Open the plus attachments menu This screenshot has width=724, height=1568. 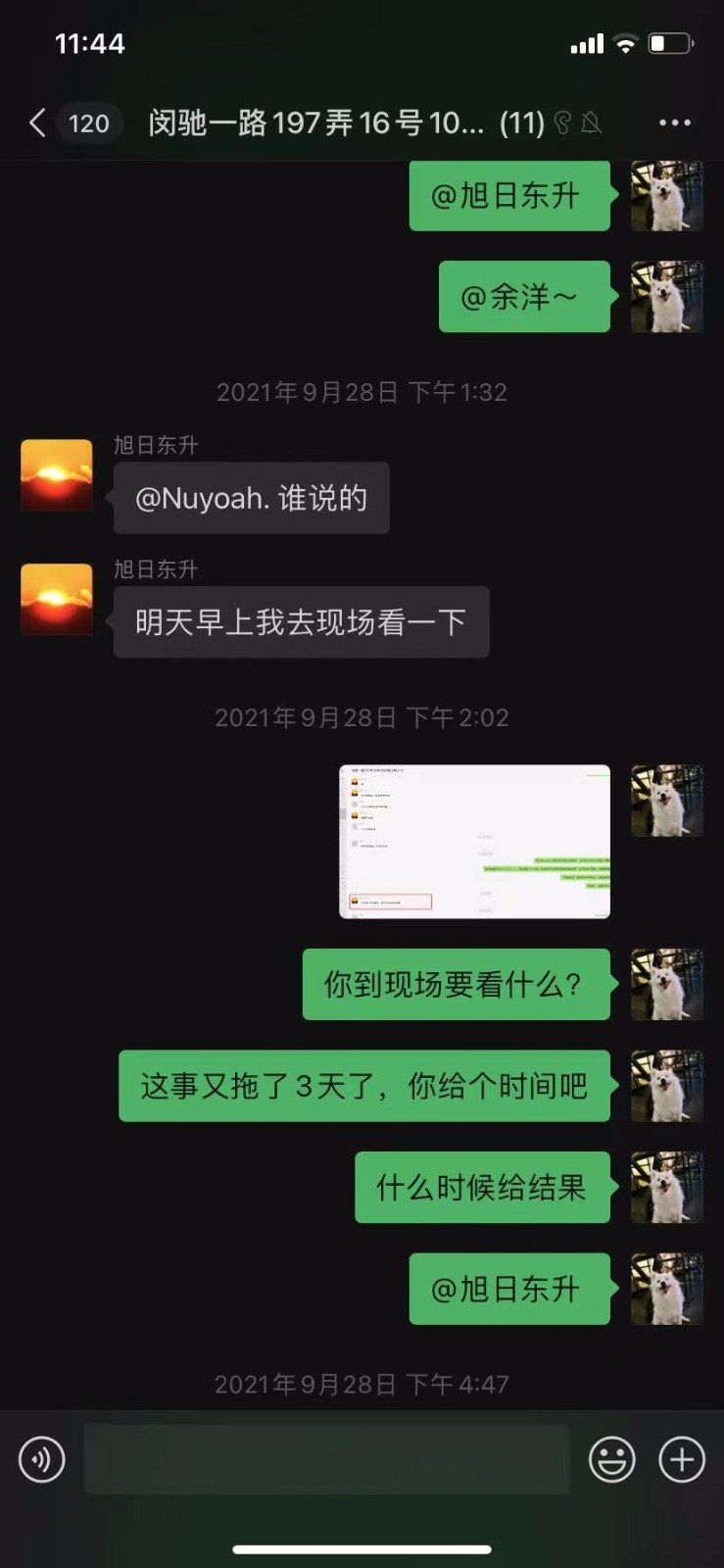click(682, 1459)
